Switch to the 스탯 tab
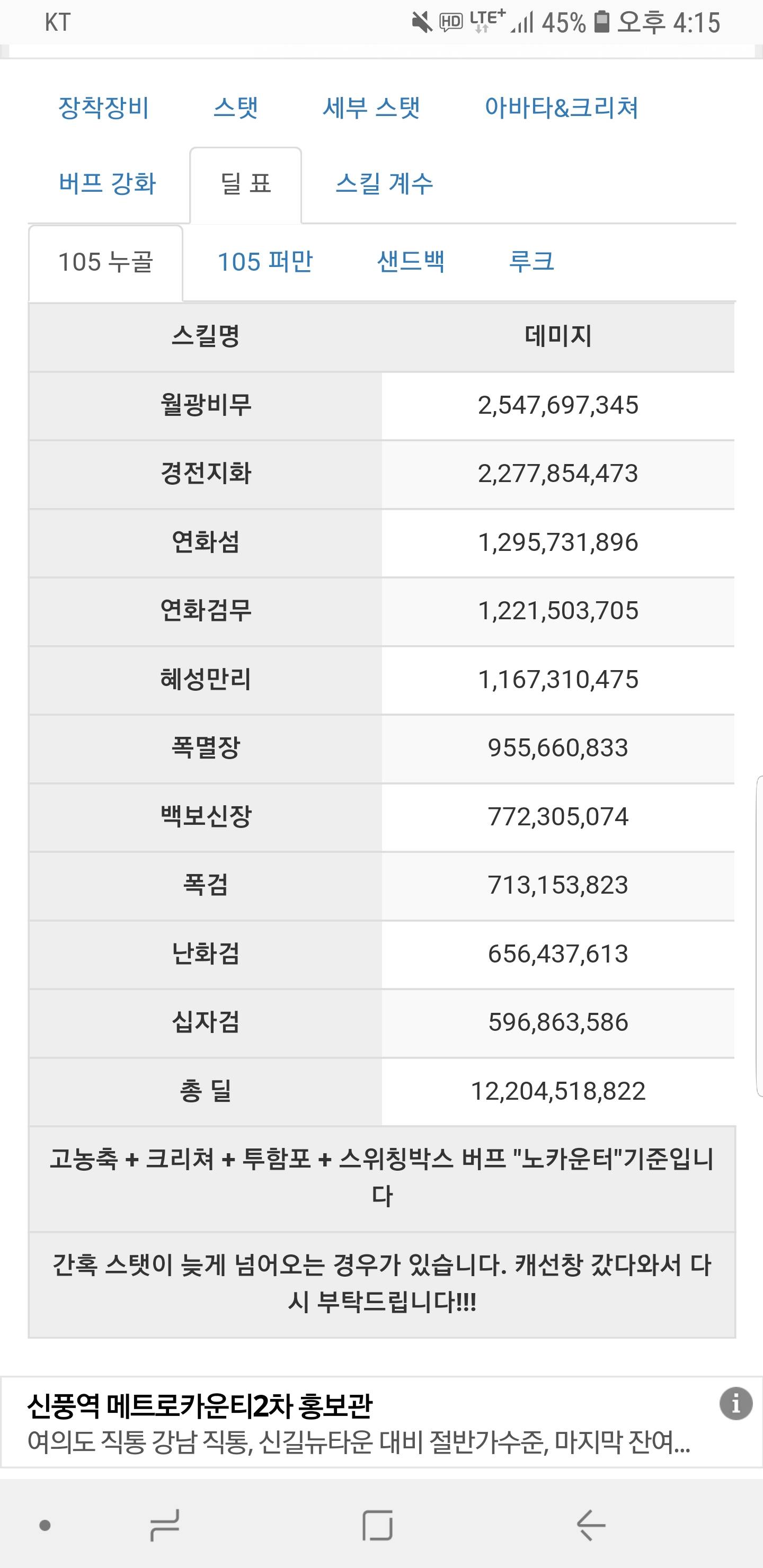The height and width of the screenshot is (1568, 763). coord(236,109)
